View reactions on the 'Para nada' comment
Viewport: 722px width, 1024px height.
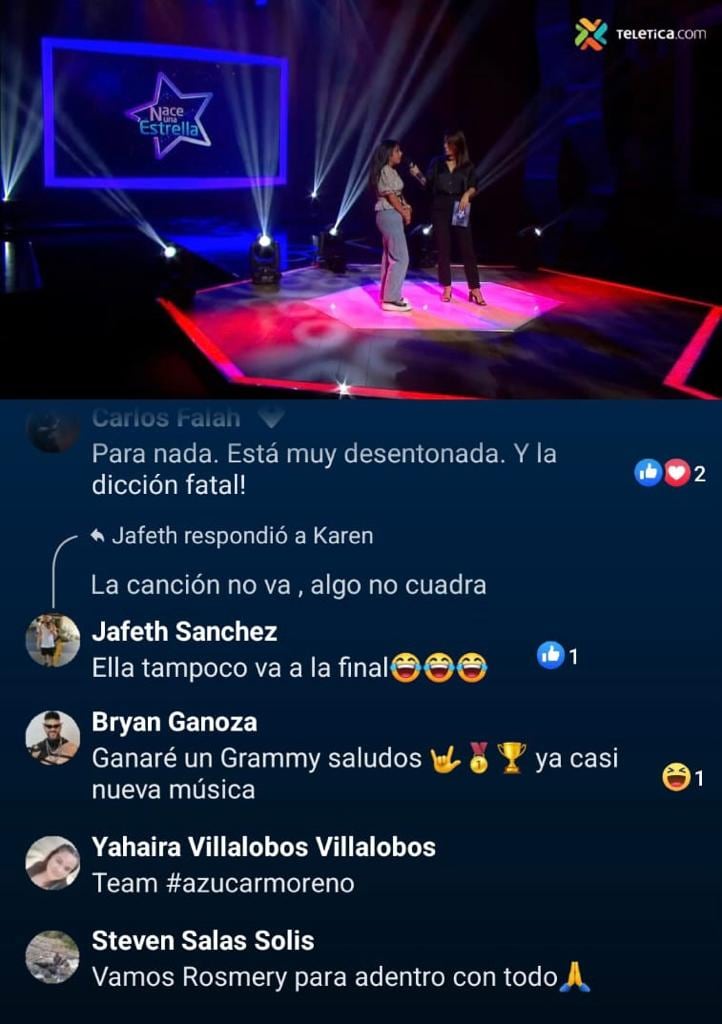click(x=669, y=473)
